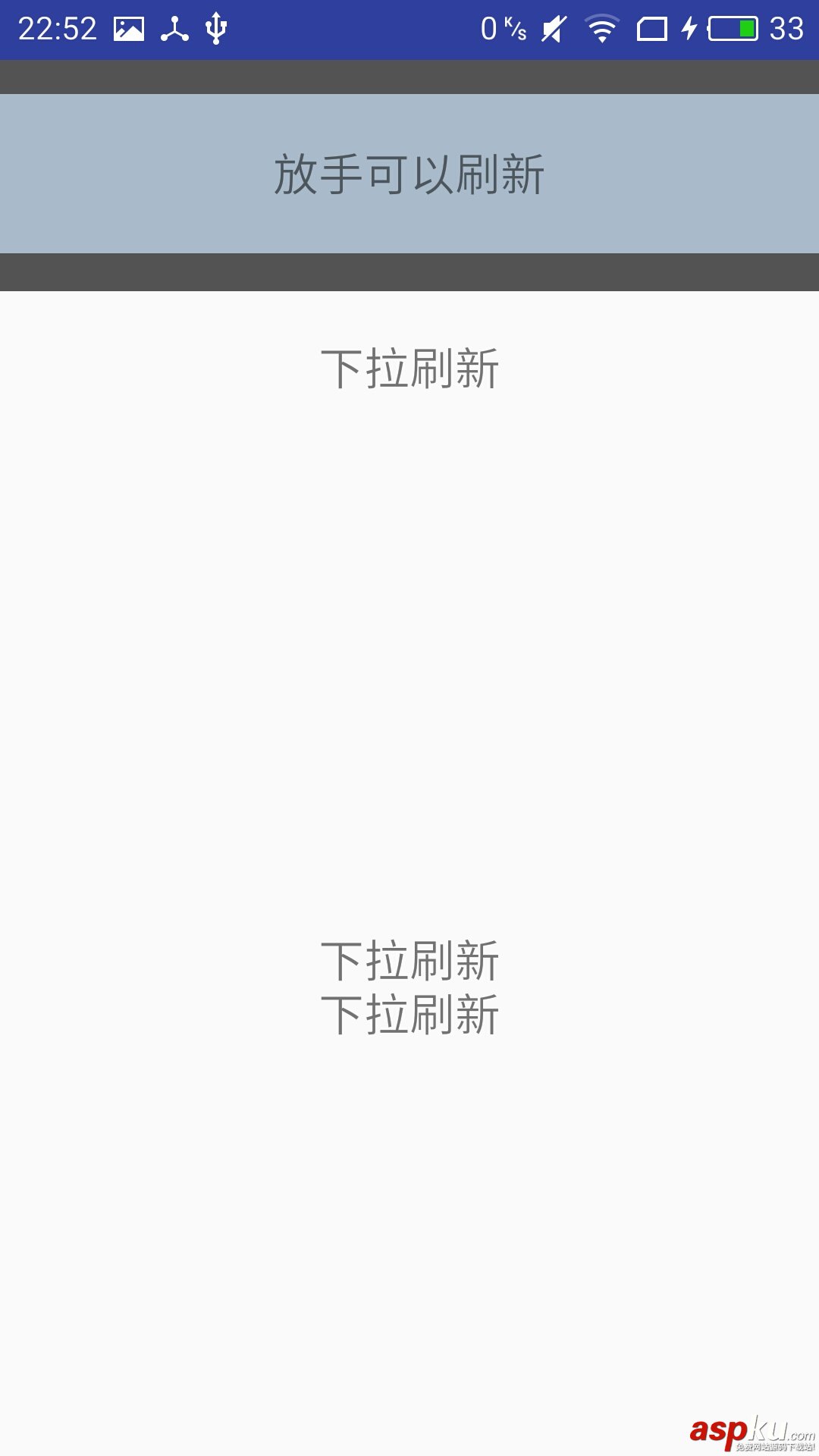Tap the charging lightning bolt icon
Image resolution: width=819 pixels, height=1456 pixels.
(x=689, y=27)
